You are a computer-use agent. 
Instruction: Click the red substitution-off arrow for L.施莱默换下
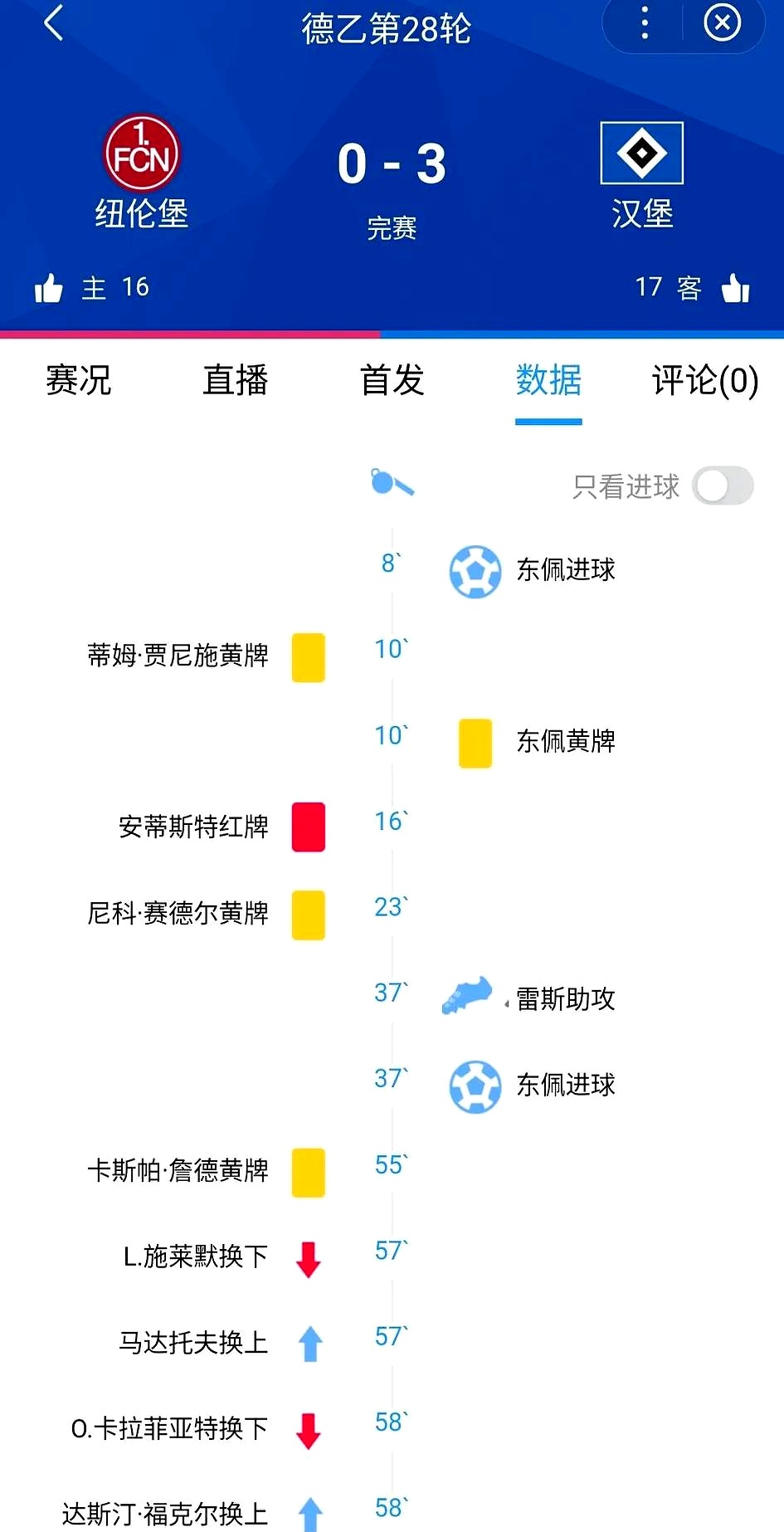(x=309, y=1259)
